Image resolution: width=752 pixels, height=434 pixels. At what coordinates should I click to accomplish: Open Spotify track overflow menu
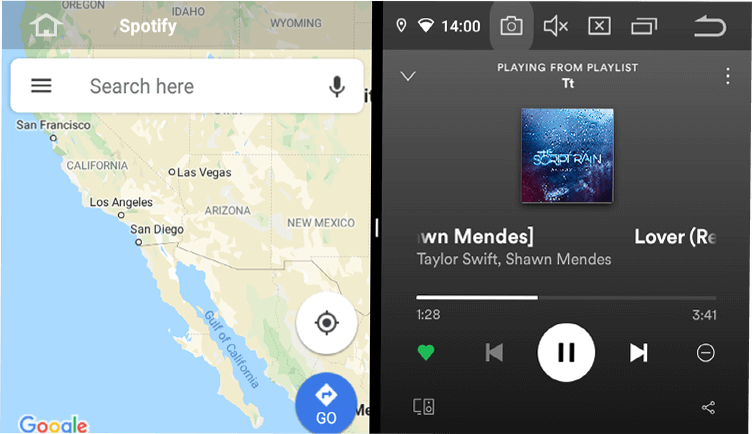point(728,76)
